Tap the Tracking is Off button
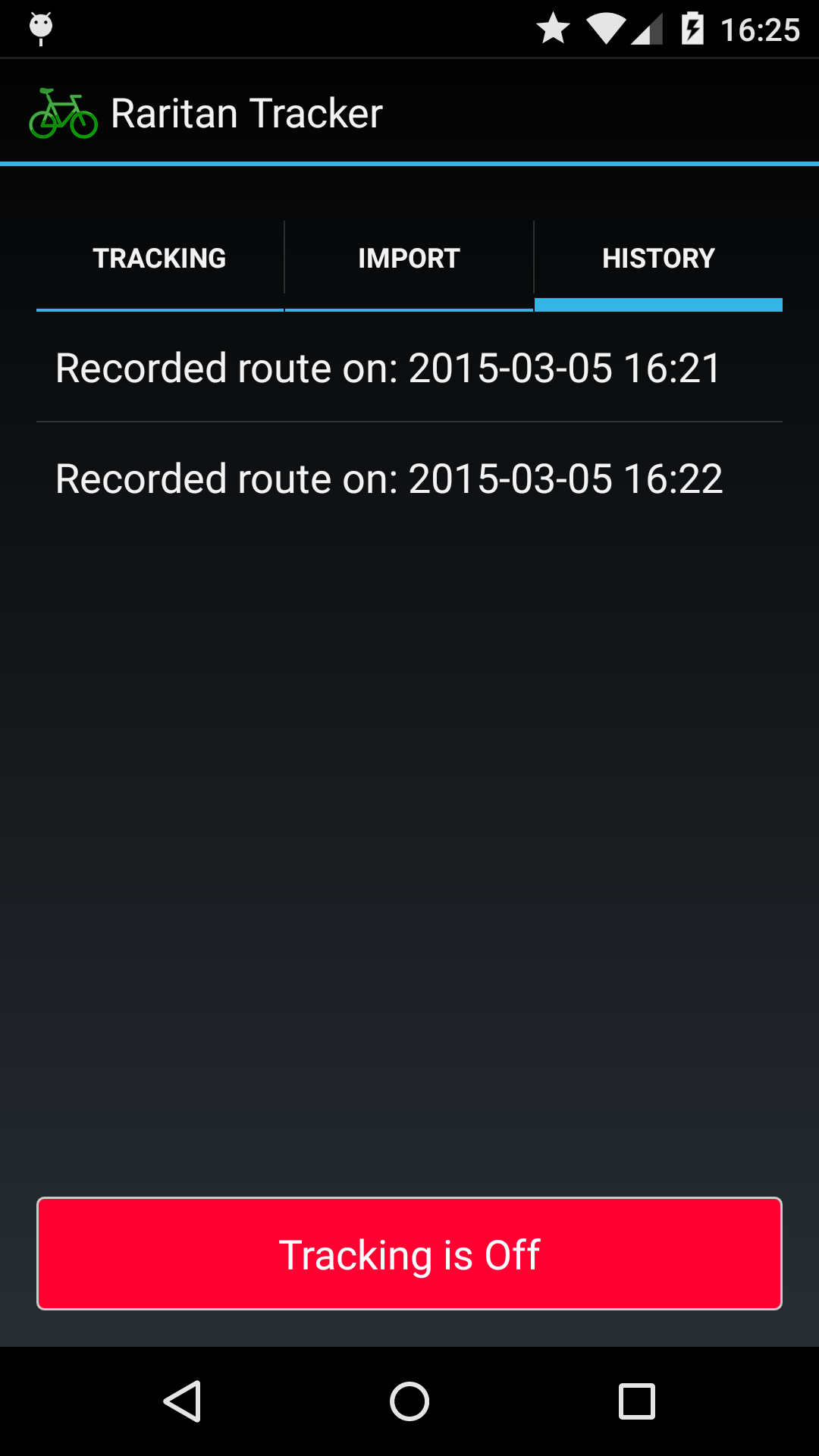Image resolution: width=819 pixels, height=1456 pixels. (409, 1254)
